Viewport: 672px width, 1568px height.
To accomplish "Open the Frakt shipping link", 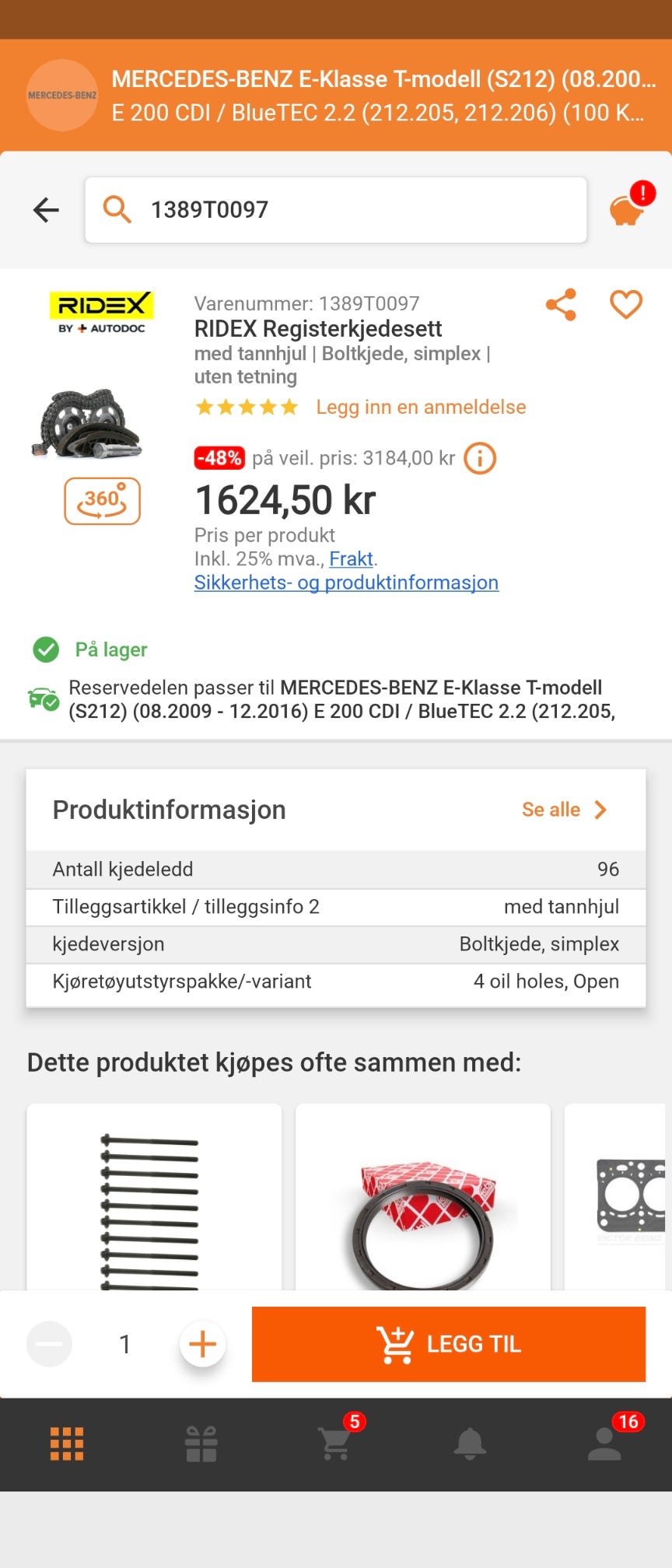I will 351,558.
